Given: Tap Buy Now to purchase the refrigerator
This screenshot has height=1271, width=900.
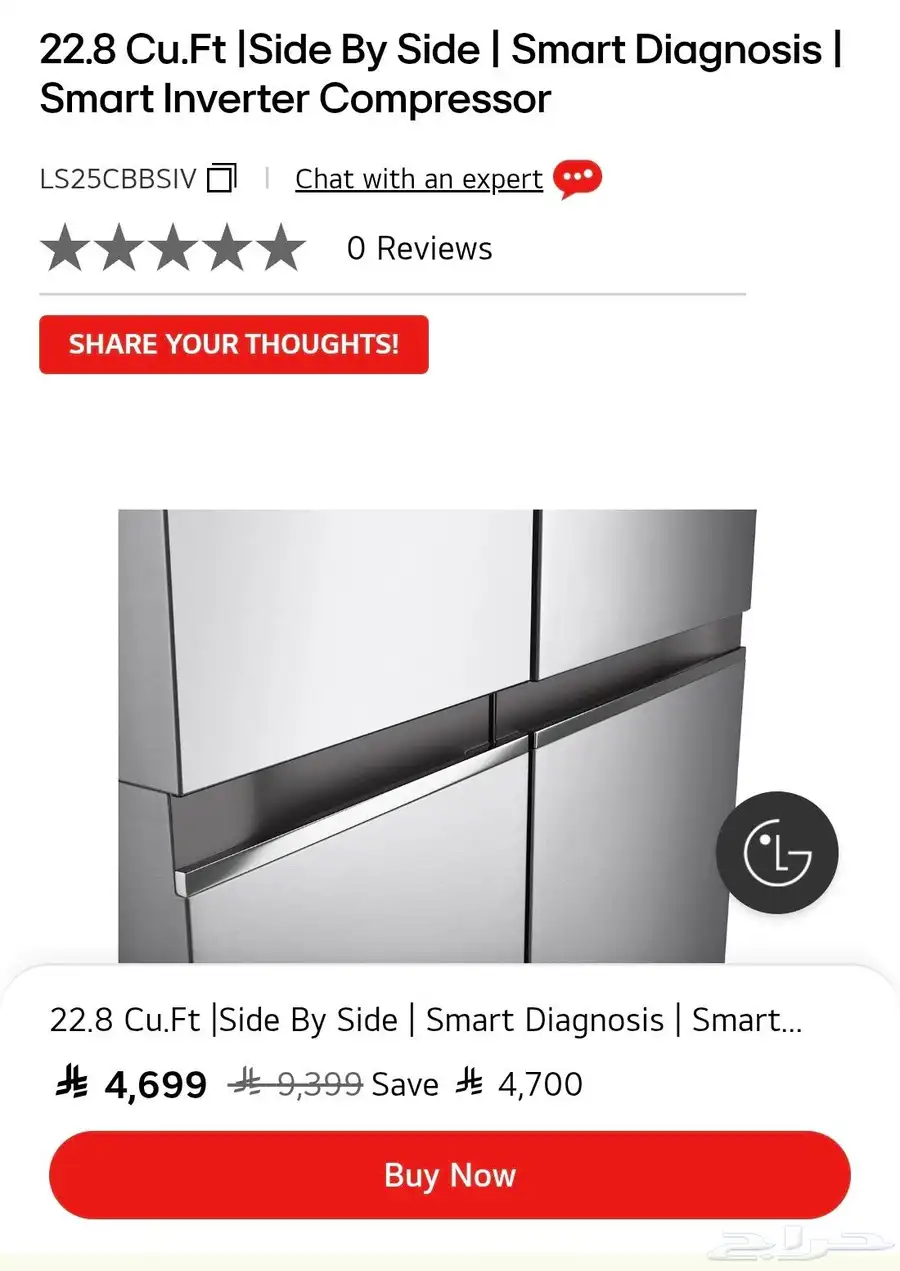Looking at the screenshot, I should (x=449, y=1175).
